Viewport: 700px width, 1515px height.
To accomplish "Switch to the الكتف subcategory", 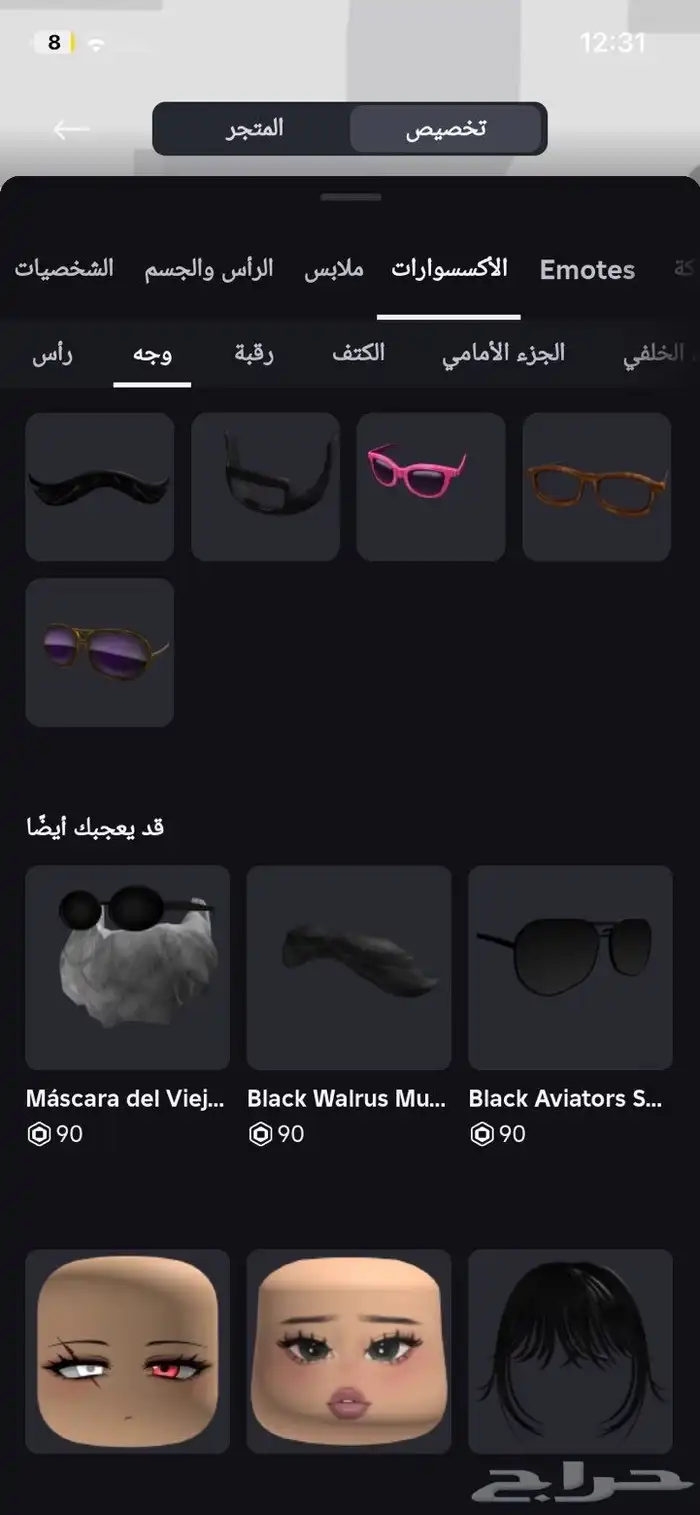I will tap(358, 354).
